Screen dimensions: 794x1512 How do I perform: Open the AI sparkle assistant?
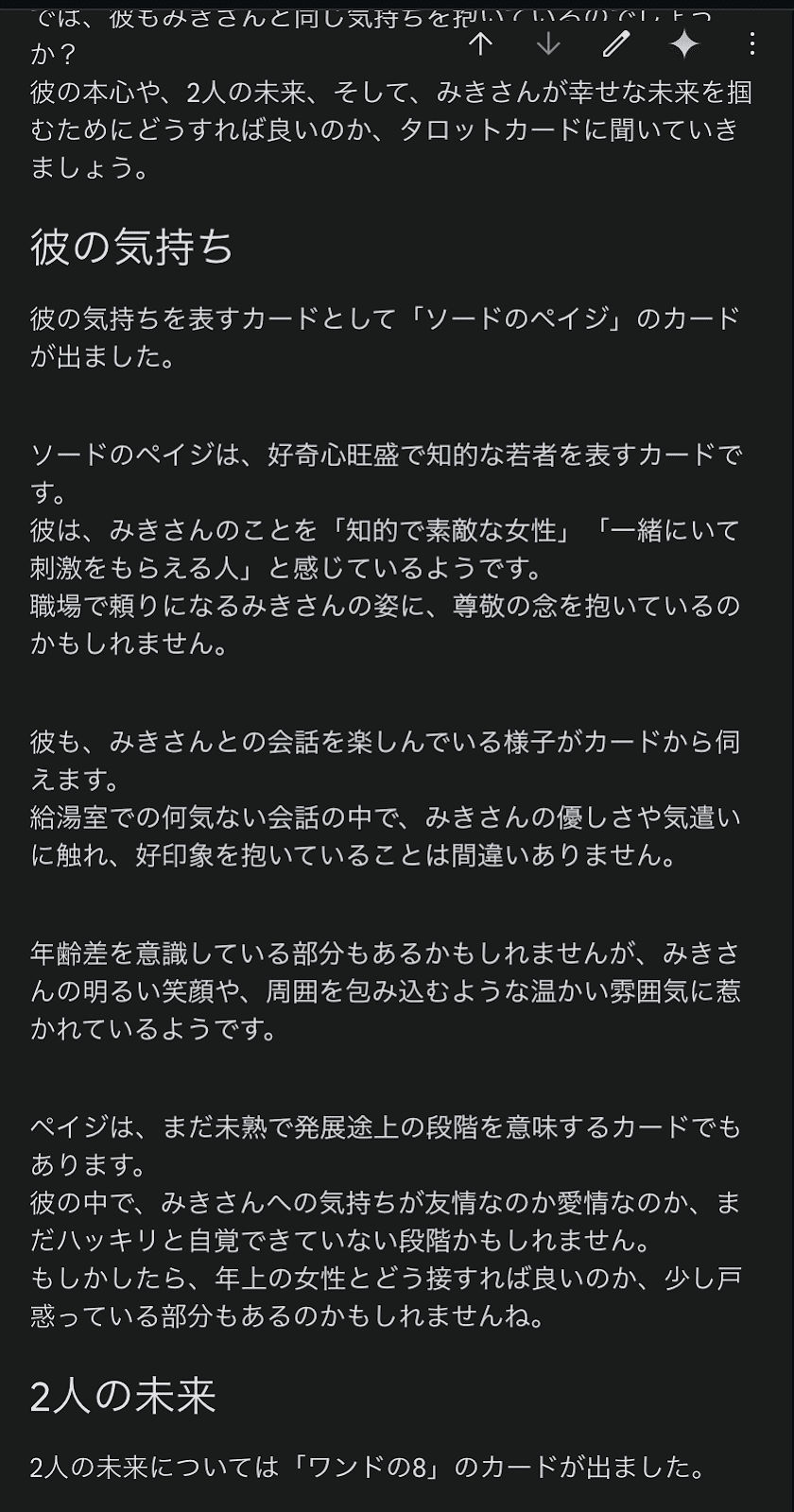[x=684, y=43]
